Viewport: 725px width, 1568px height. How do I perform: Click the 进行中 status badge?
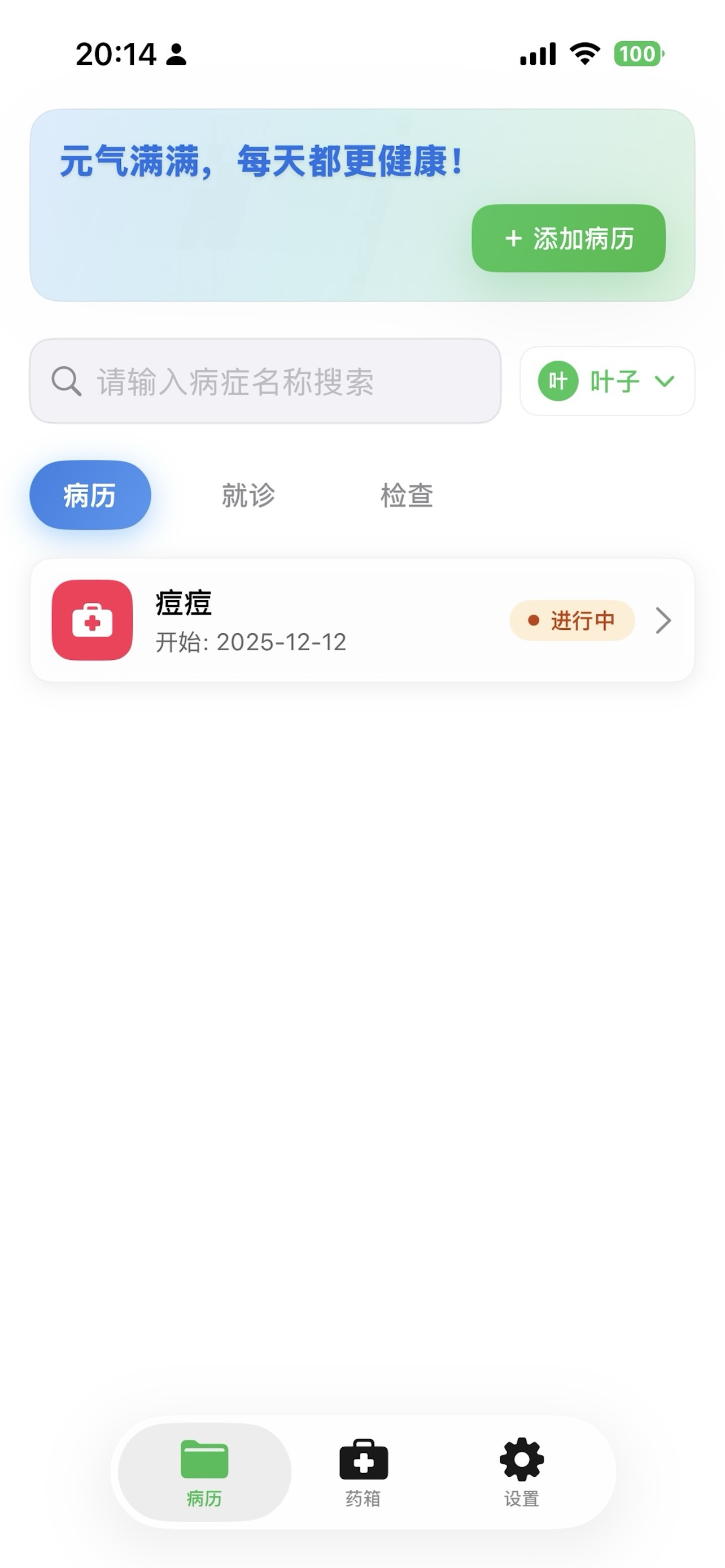pos(571,620)
